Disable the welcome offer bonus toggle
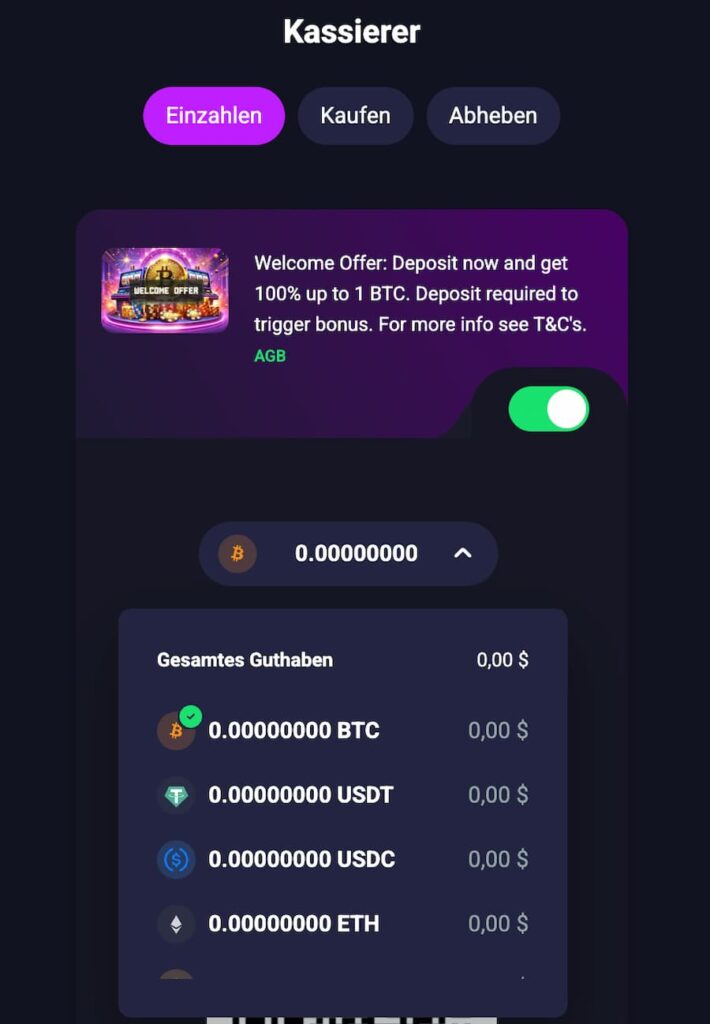710x1024 pixels. tap(548, 410)
